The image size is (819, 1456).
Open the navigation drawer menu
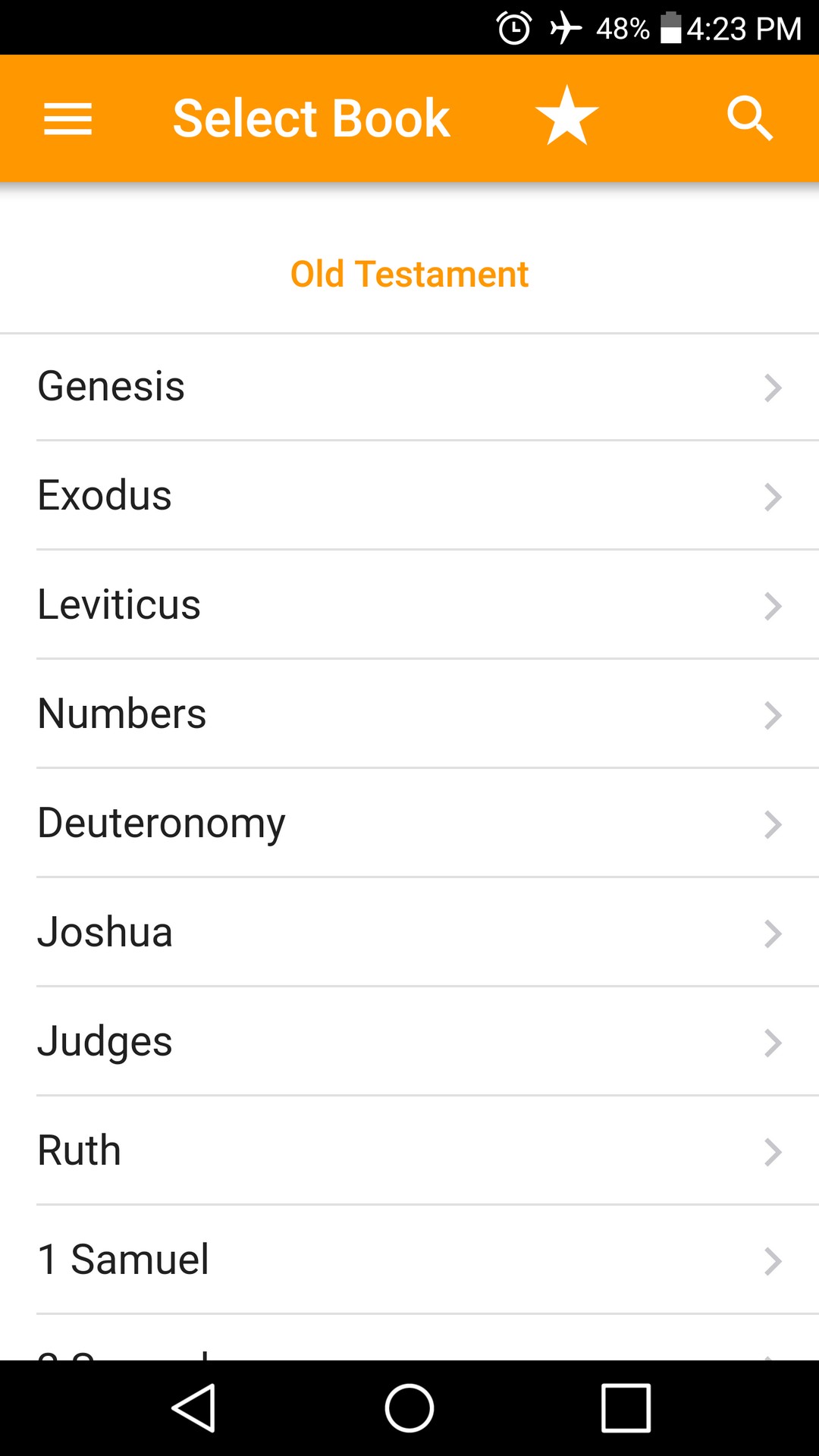coord(67,118)
